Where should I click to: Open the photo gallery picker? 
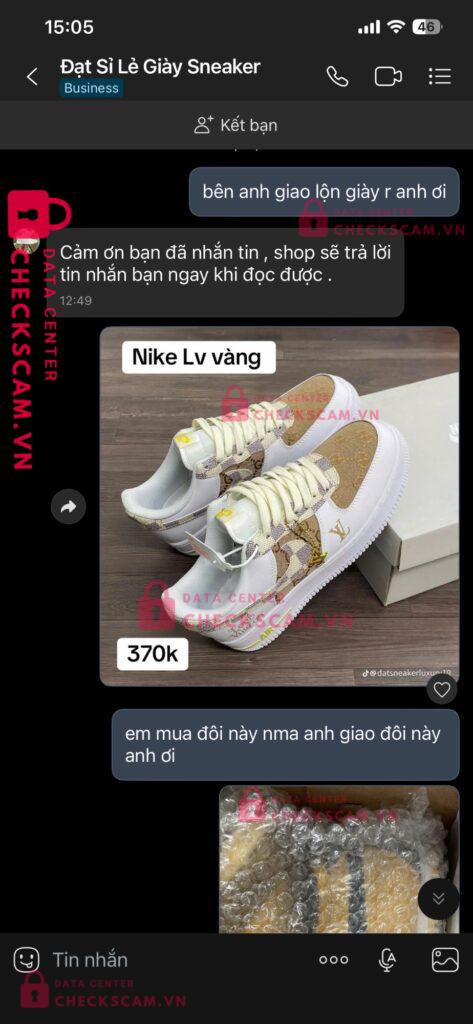445,959
